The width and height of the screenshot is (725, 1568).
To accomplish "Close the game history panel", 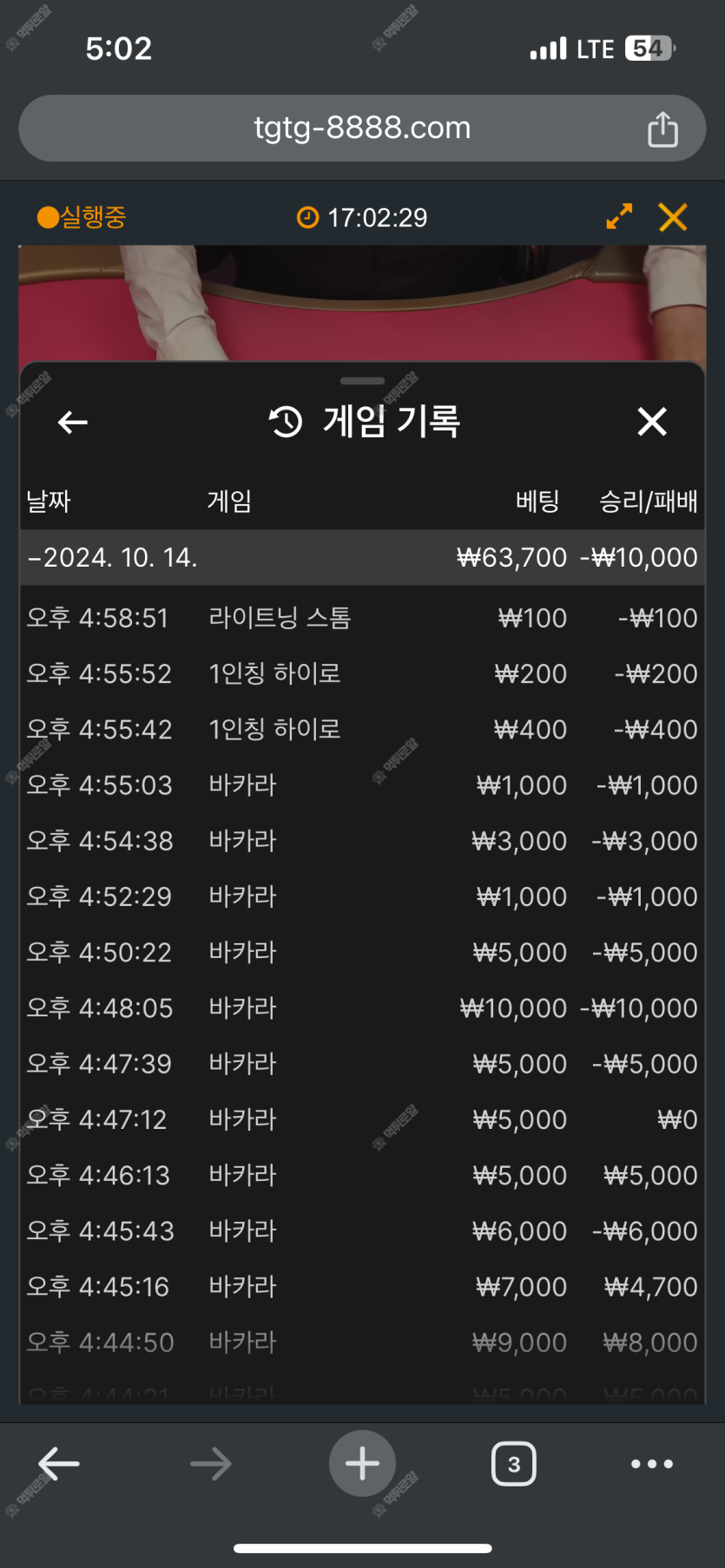I will click(x=652, y=422).
